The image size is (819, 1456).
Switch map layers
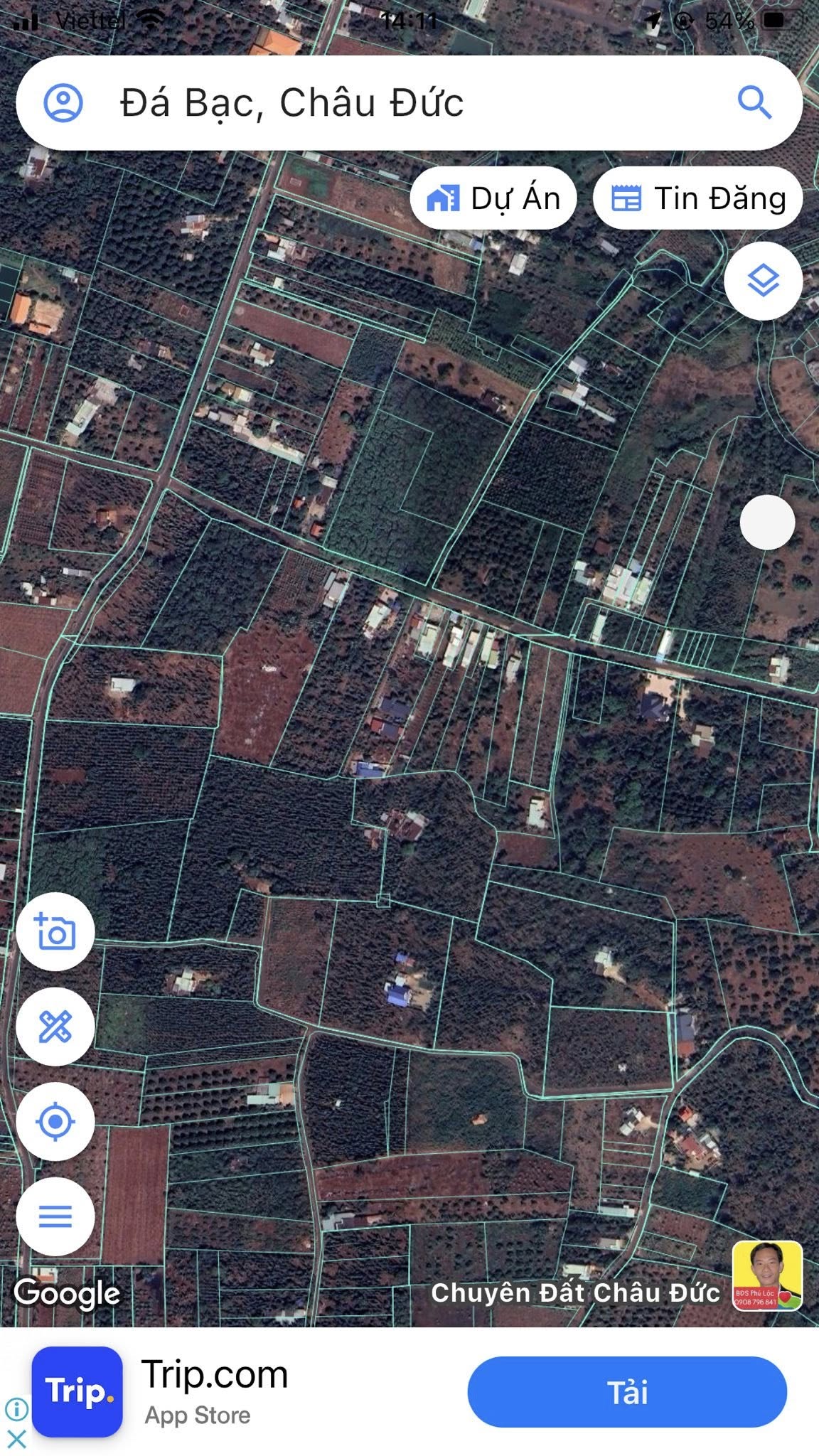click(x=764, y=281)
